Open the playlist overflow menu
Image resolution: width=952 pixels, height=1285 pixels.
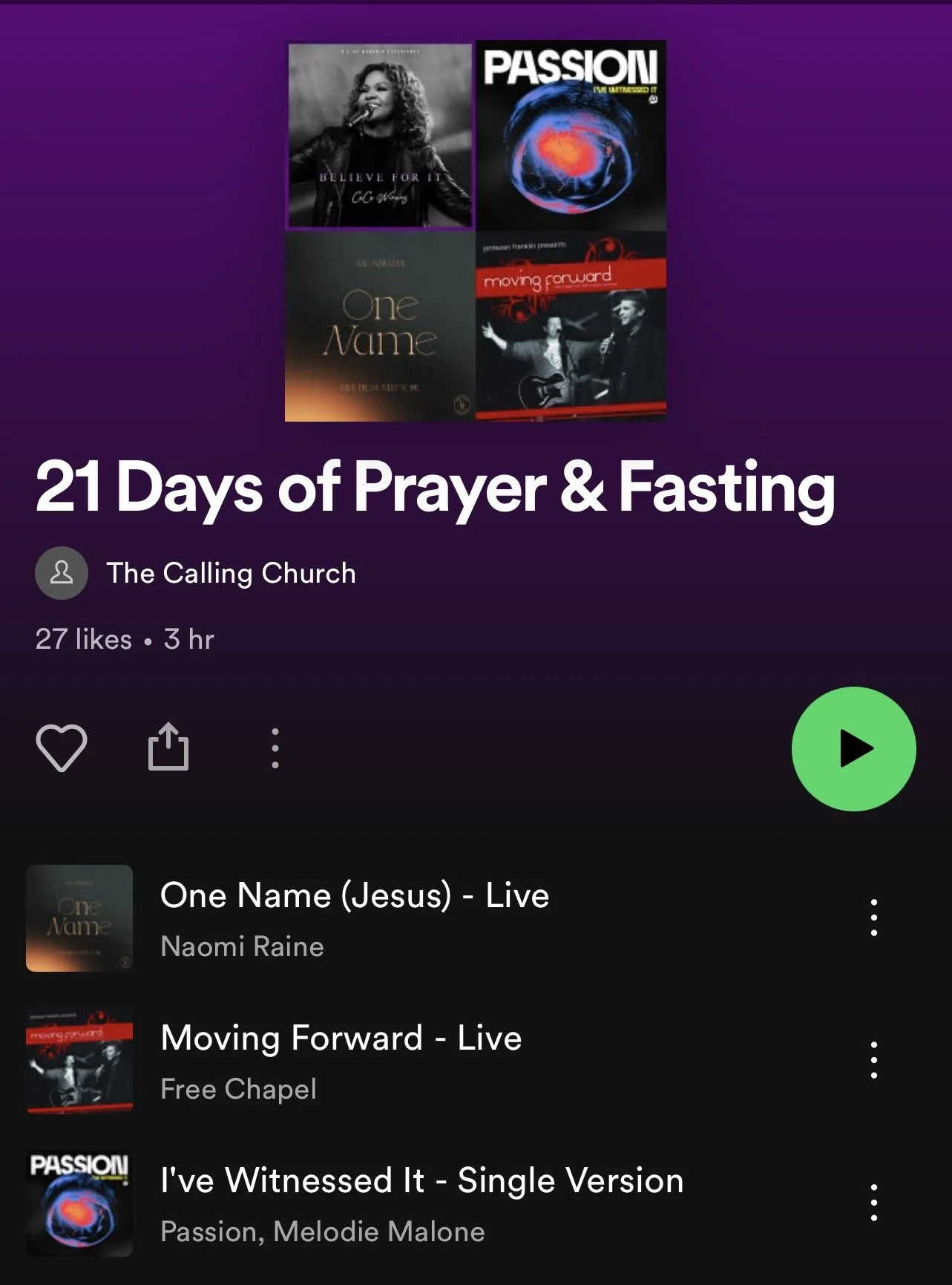[275, 748]
